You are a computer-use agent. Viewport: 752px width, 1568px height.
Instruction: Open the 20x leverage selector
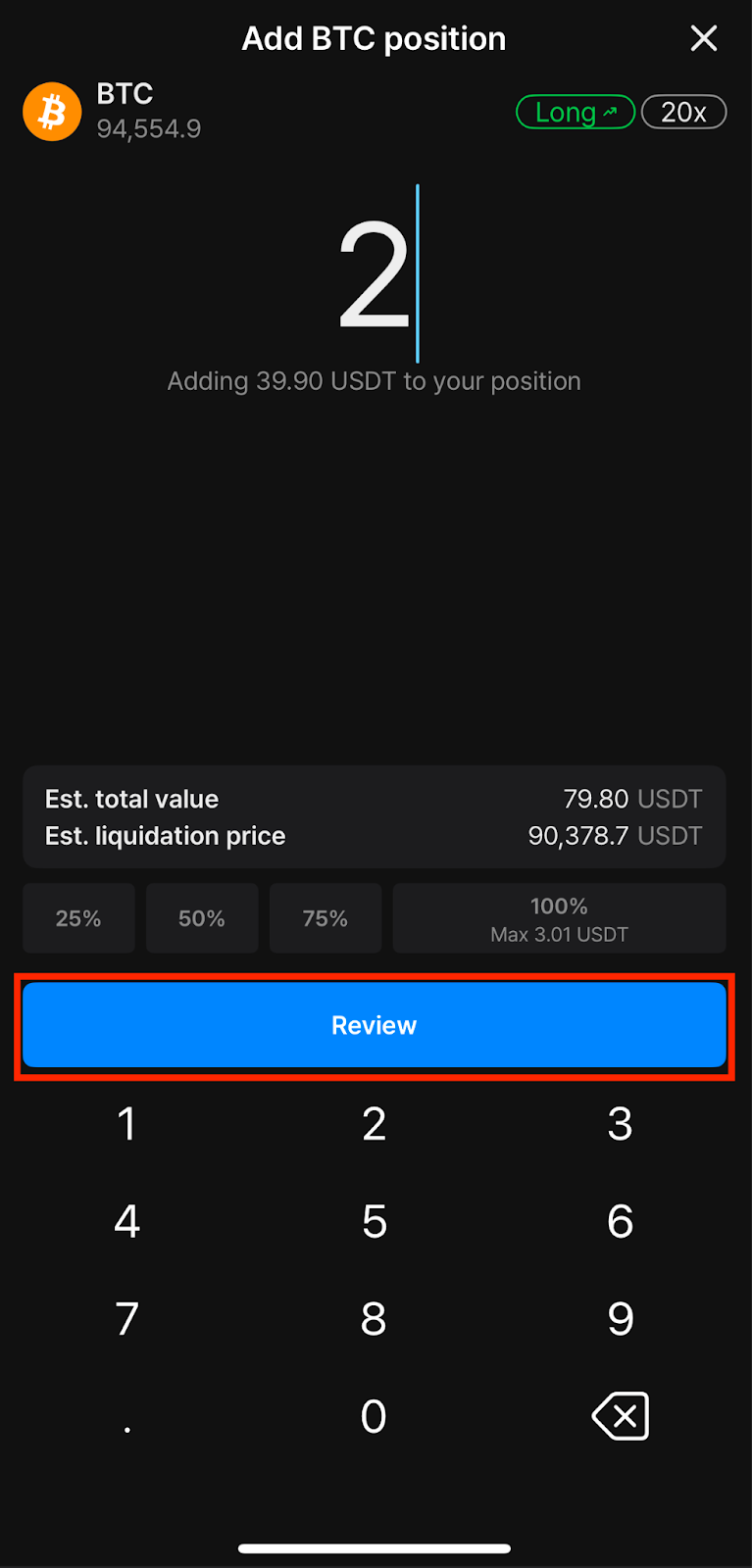coord(683,113)
